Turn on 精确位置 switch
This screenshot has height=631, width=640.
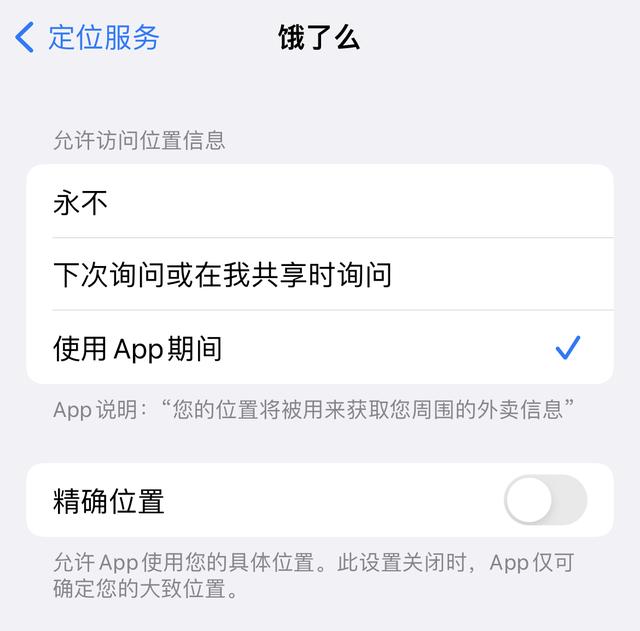click(544, 500)
